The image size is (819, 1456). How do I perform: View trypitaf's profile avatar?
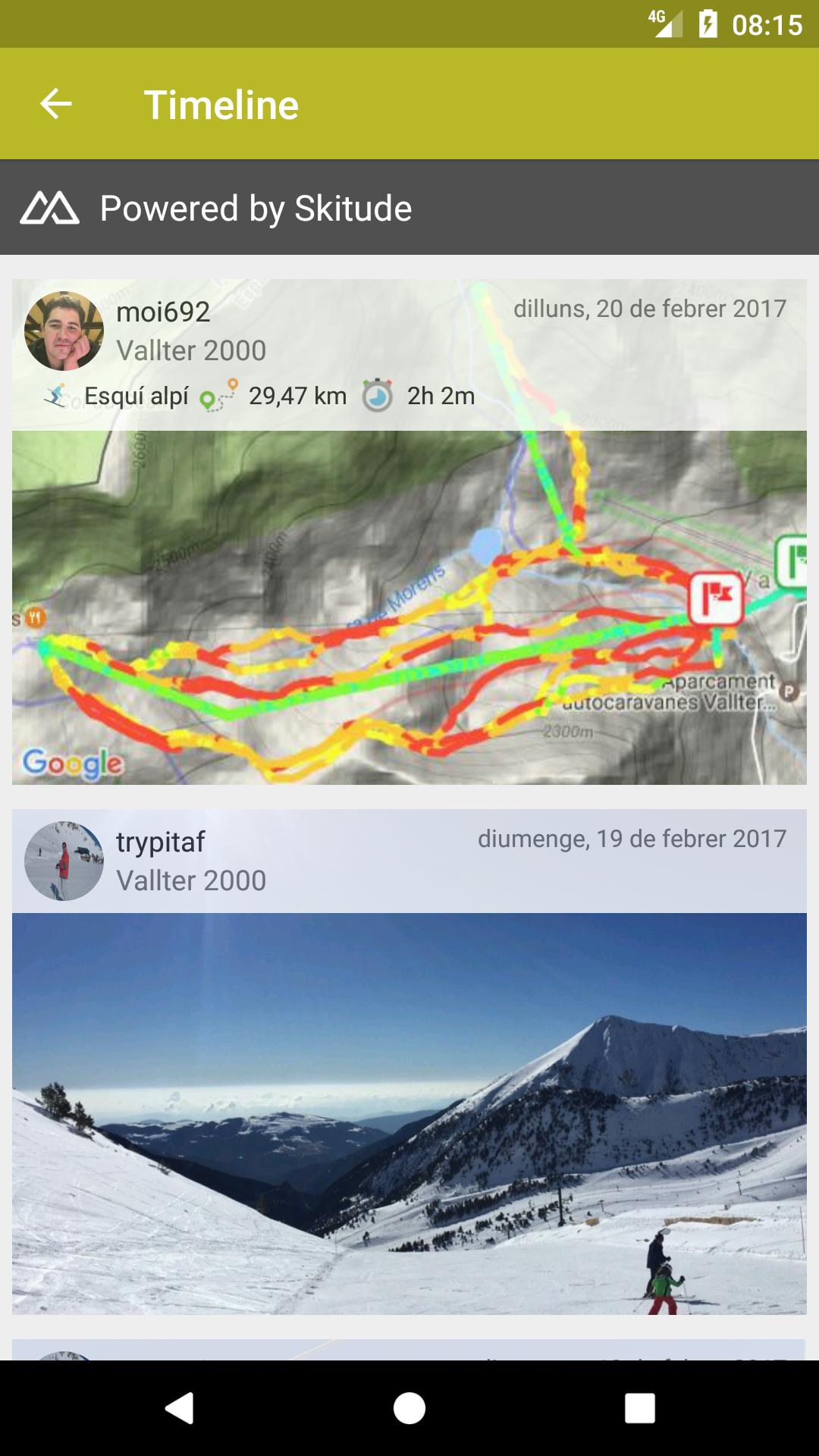click(x=64, y=861)
